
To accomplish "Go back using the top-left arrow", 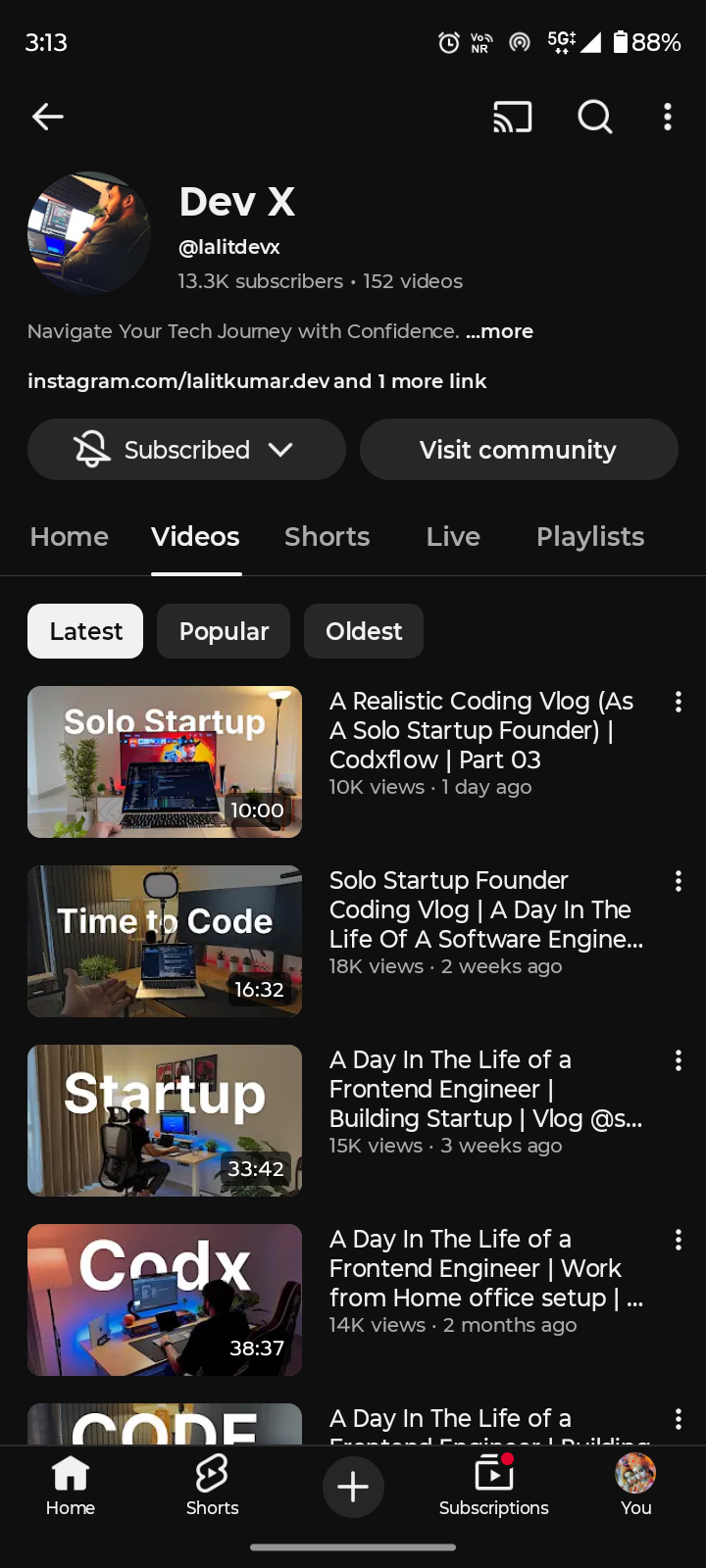I will click(47, 117).
